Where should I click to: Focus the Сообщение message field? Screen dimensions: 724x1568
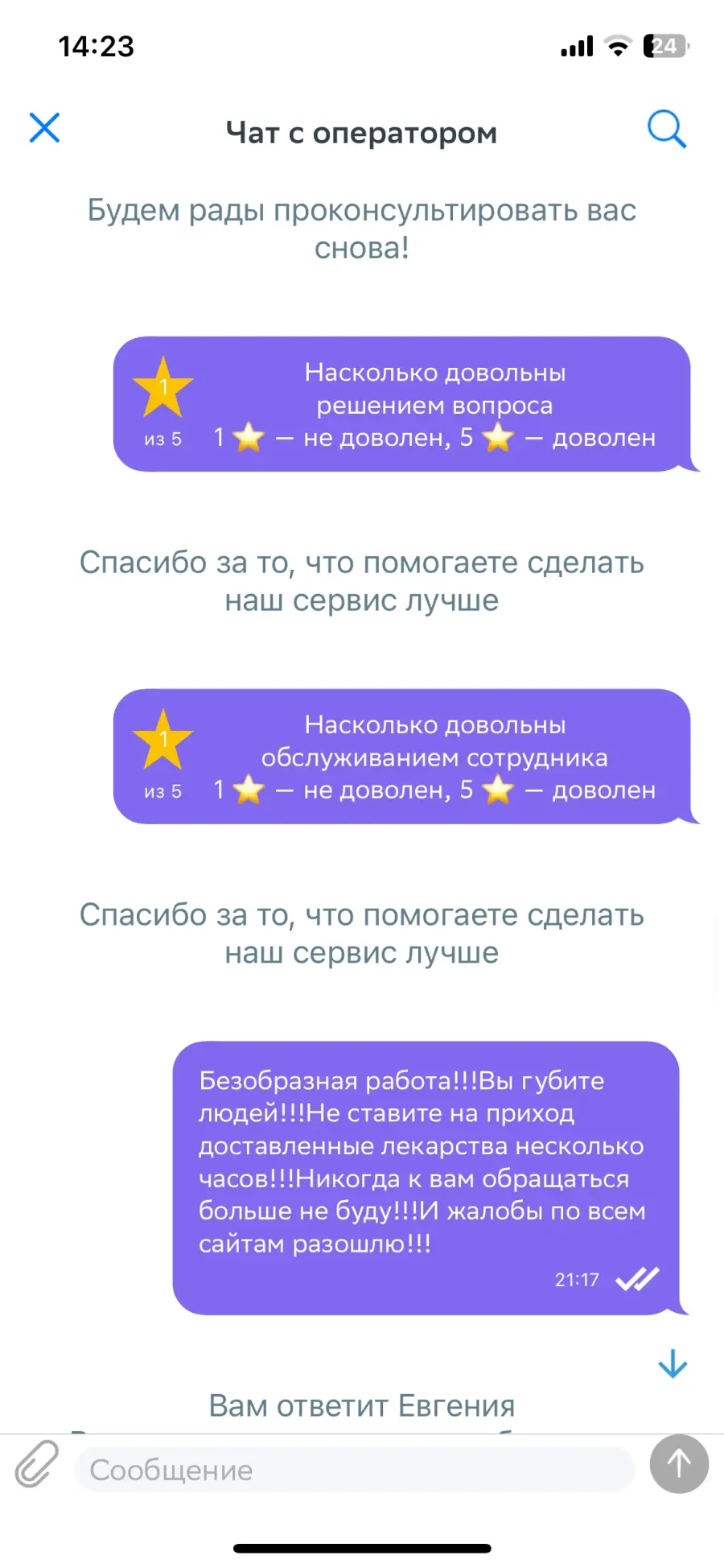355,1470
